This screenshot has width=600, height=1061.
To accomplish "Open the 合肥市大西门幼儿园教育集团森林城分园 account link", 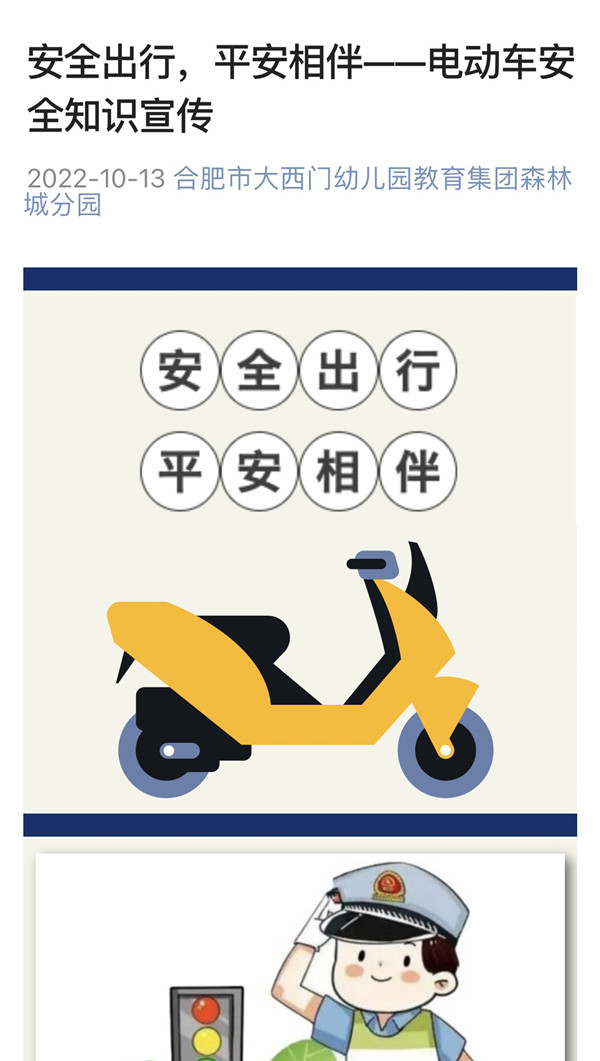I will point(372,180).
